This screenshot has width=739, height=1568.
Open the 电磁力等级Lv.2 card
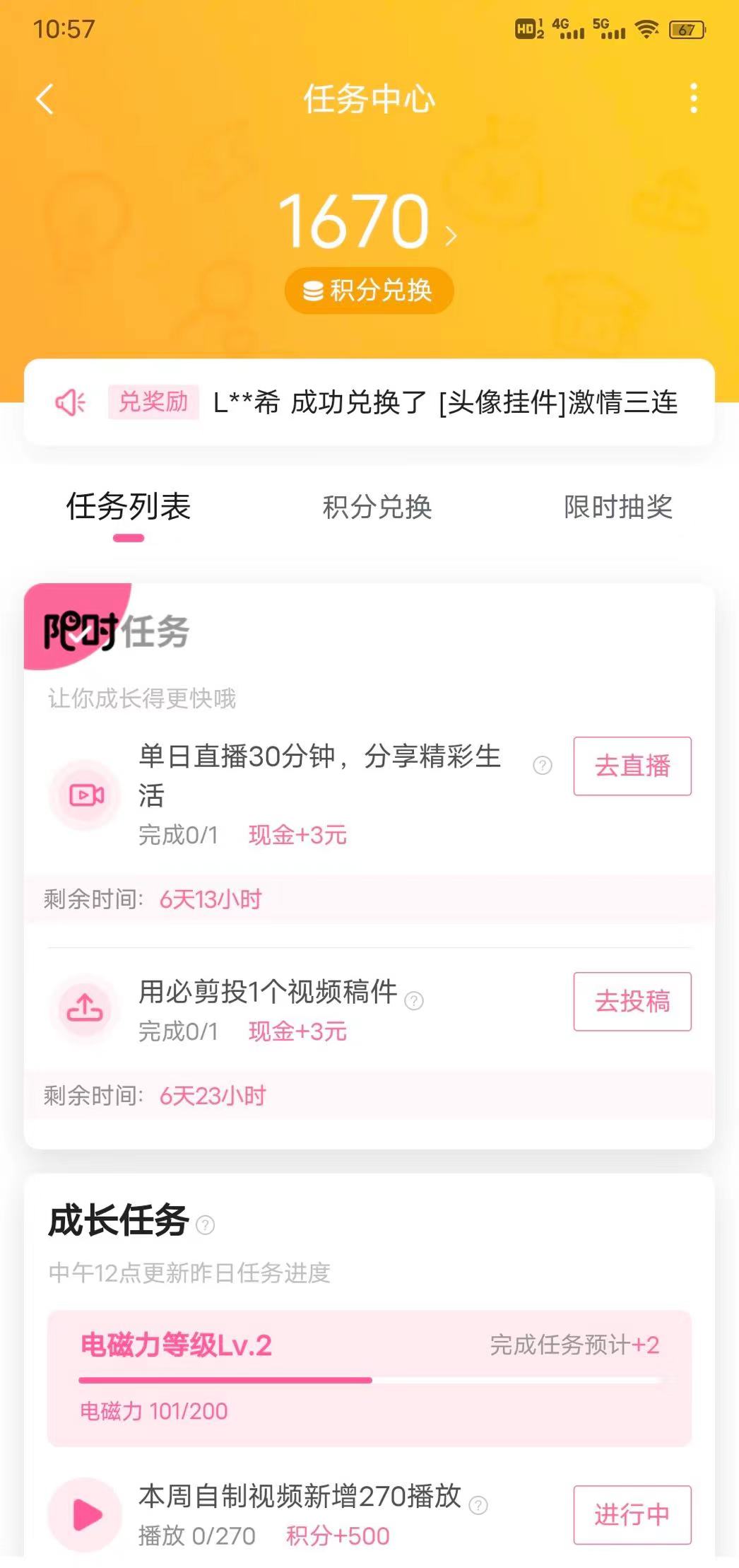[x=369, y=1377]
